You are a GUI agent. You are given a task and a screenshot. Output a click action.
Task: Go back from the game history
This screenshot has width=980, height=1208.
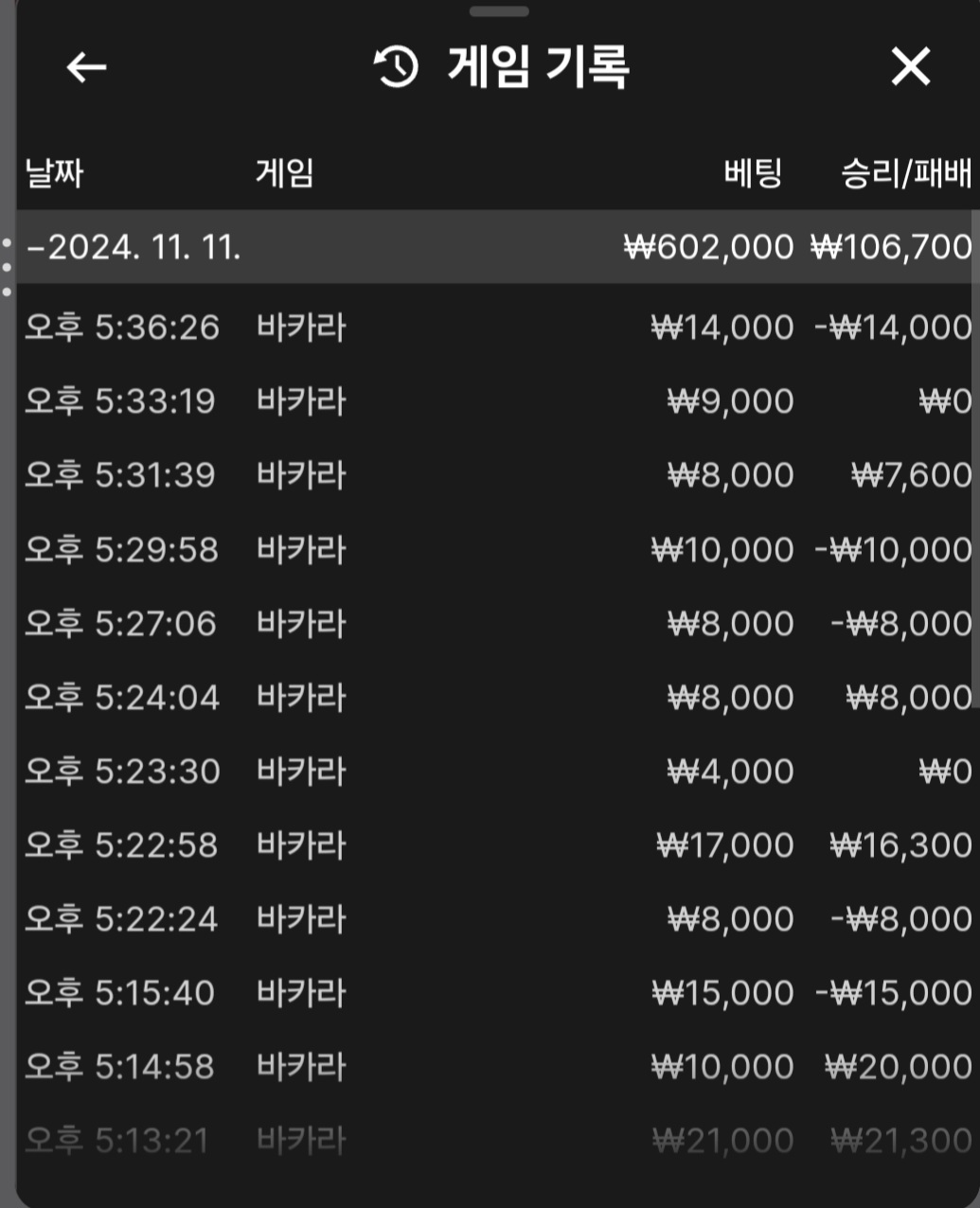point(86,67)
